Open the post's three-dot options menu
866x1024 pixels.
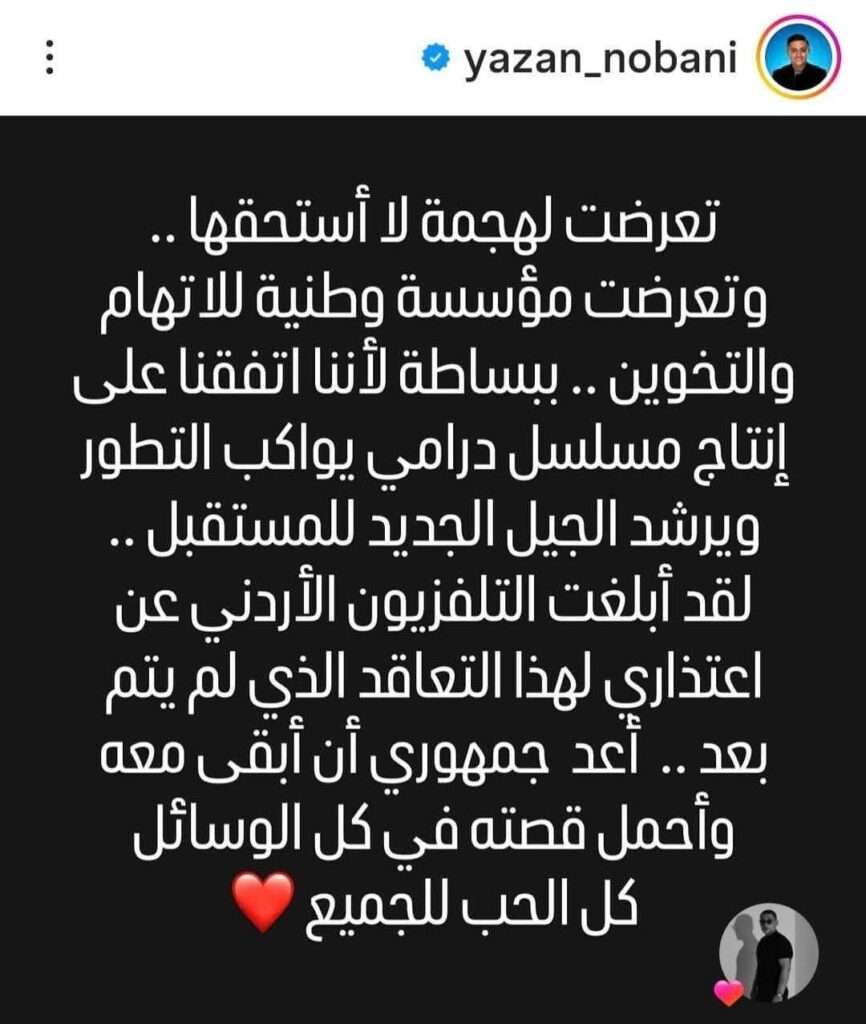pyautogui.click(x=48, y=58)
